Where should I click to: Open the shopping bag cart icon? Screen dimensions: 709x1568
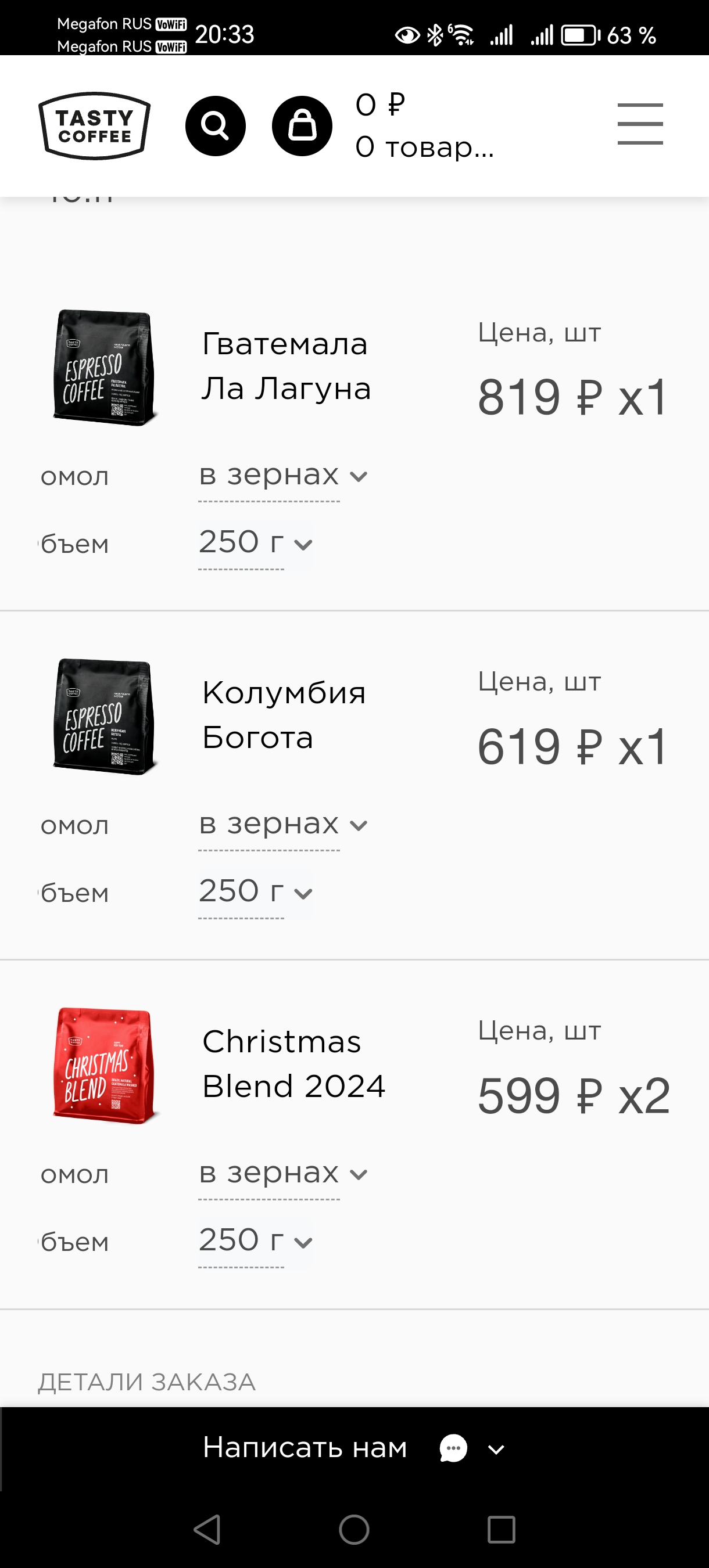(x=302, y=126)
